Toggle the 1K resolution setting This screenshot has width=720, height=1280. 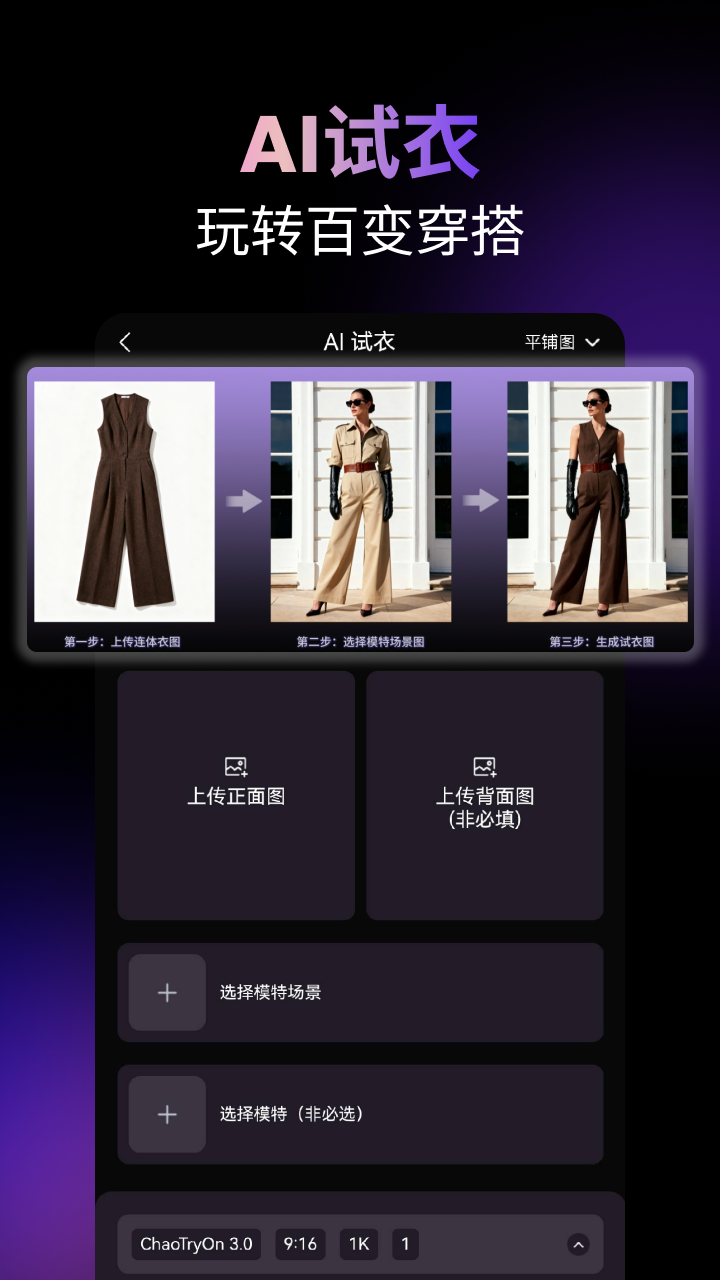click(x=358, y=1243)
